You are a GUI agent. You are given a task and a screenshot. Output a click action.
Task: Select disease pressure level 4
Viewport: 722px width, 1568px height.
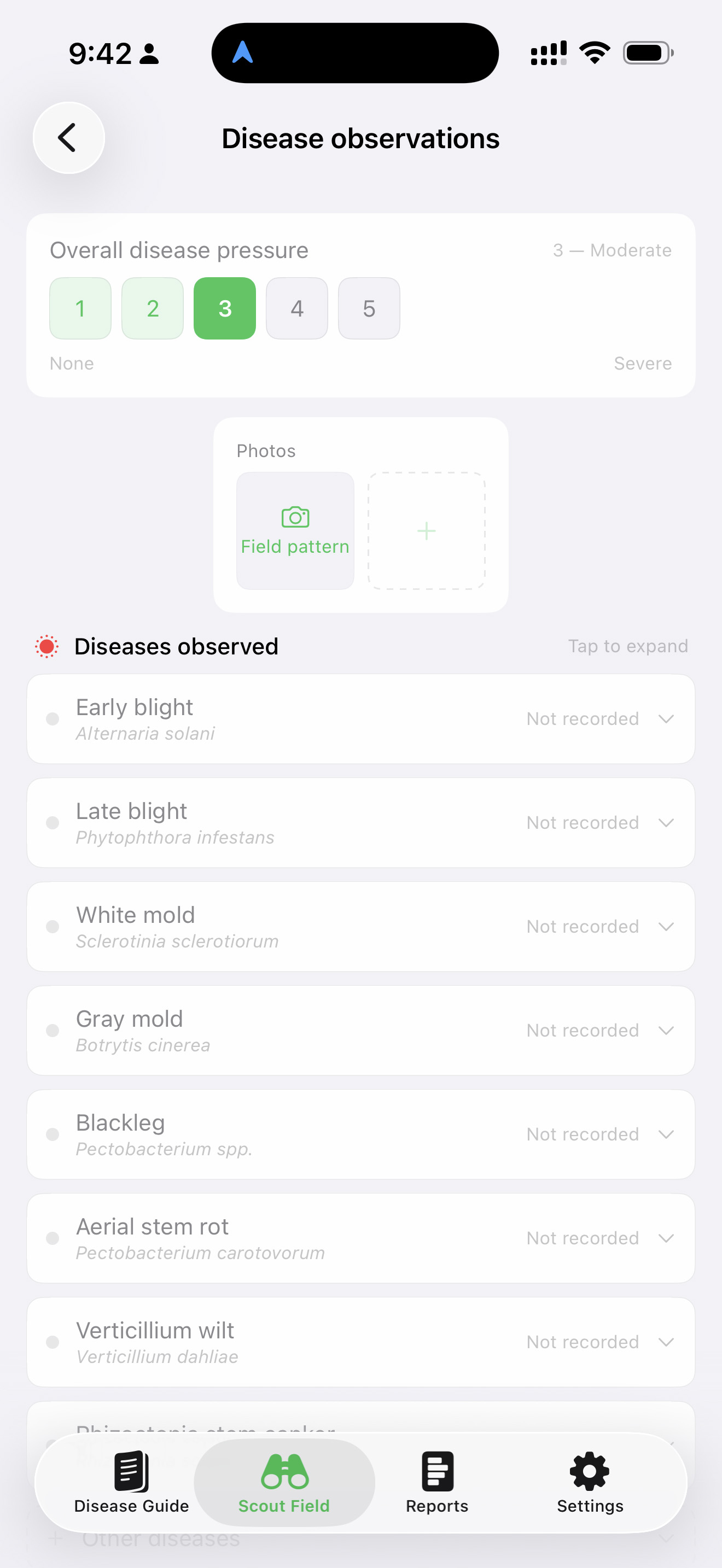[297, 308]
